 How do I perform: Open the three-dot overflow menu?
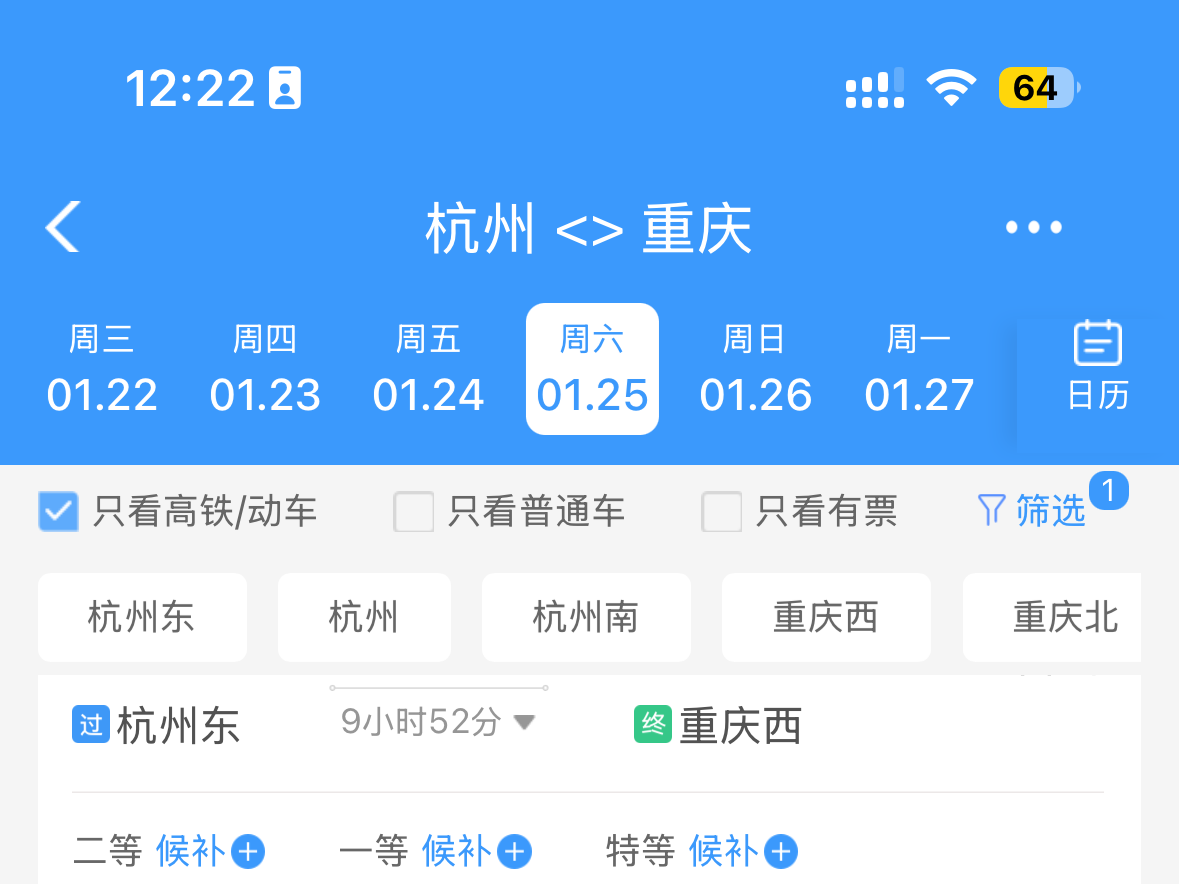[1033, 227]
